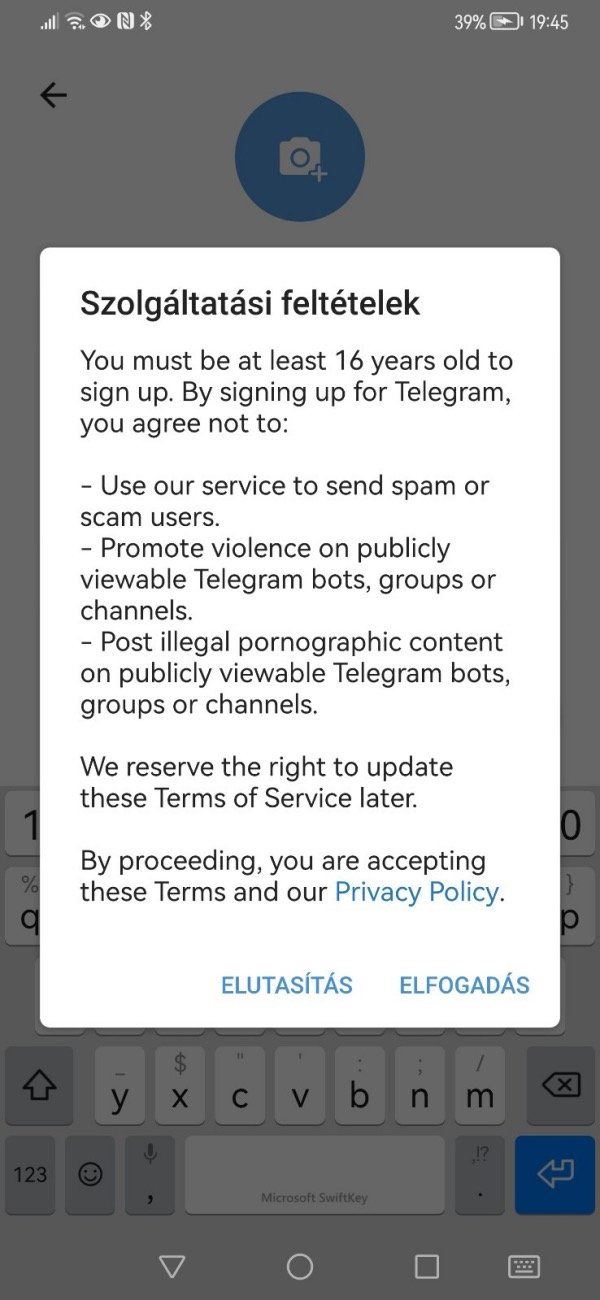Tap the system home button
Screen dimensions: 600x1300
coord(300,1267)
